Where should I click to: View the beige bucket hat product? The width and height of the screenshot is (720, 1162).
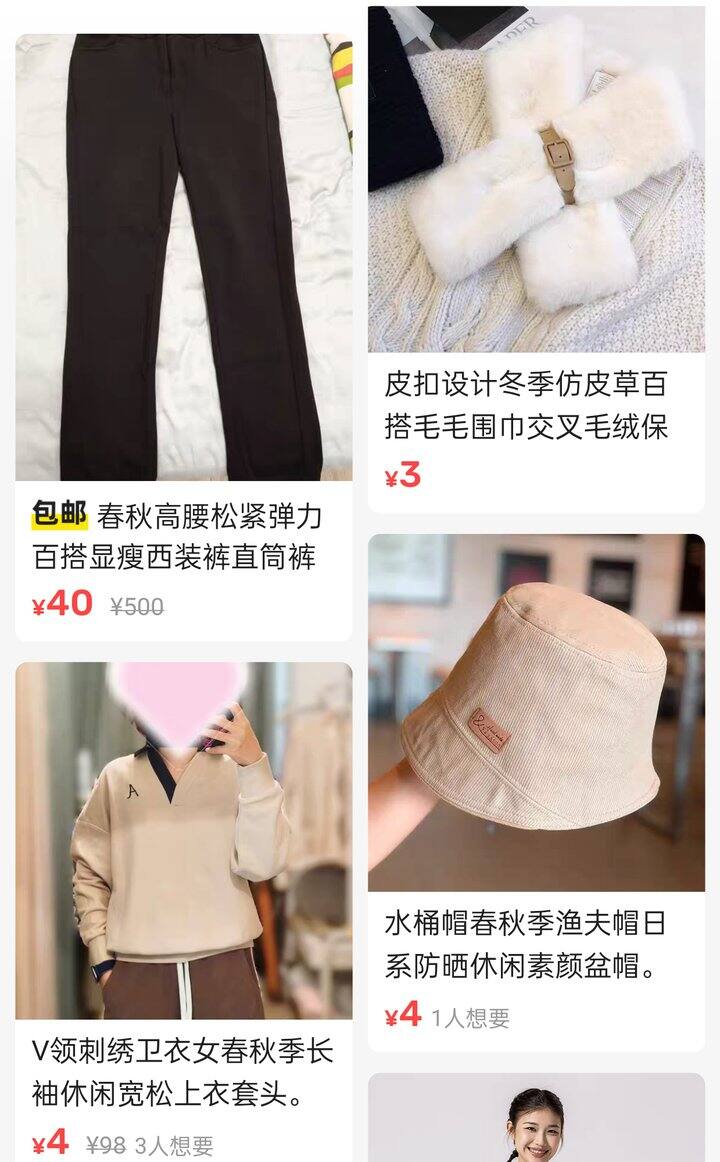[x=536, y=712]
